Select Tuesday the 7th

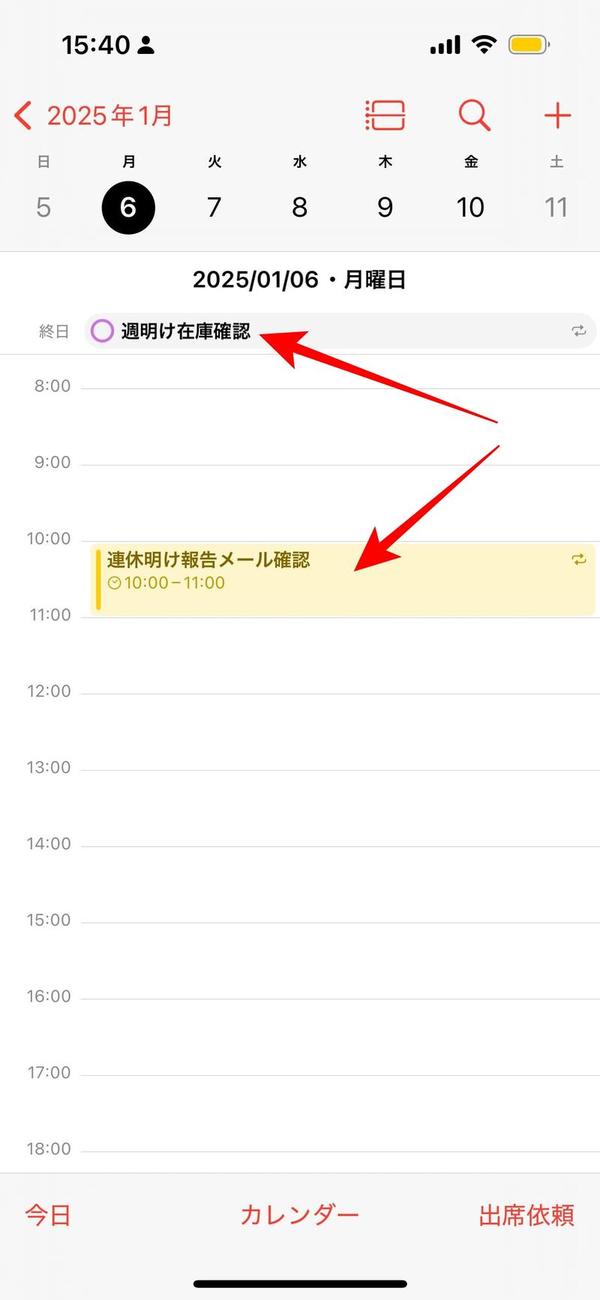[214, 207]
